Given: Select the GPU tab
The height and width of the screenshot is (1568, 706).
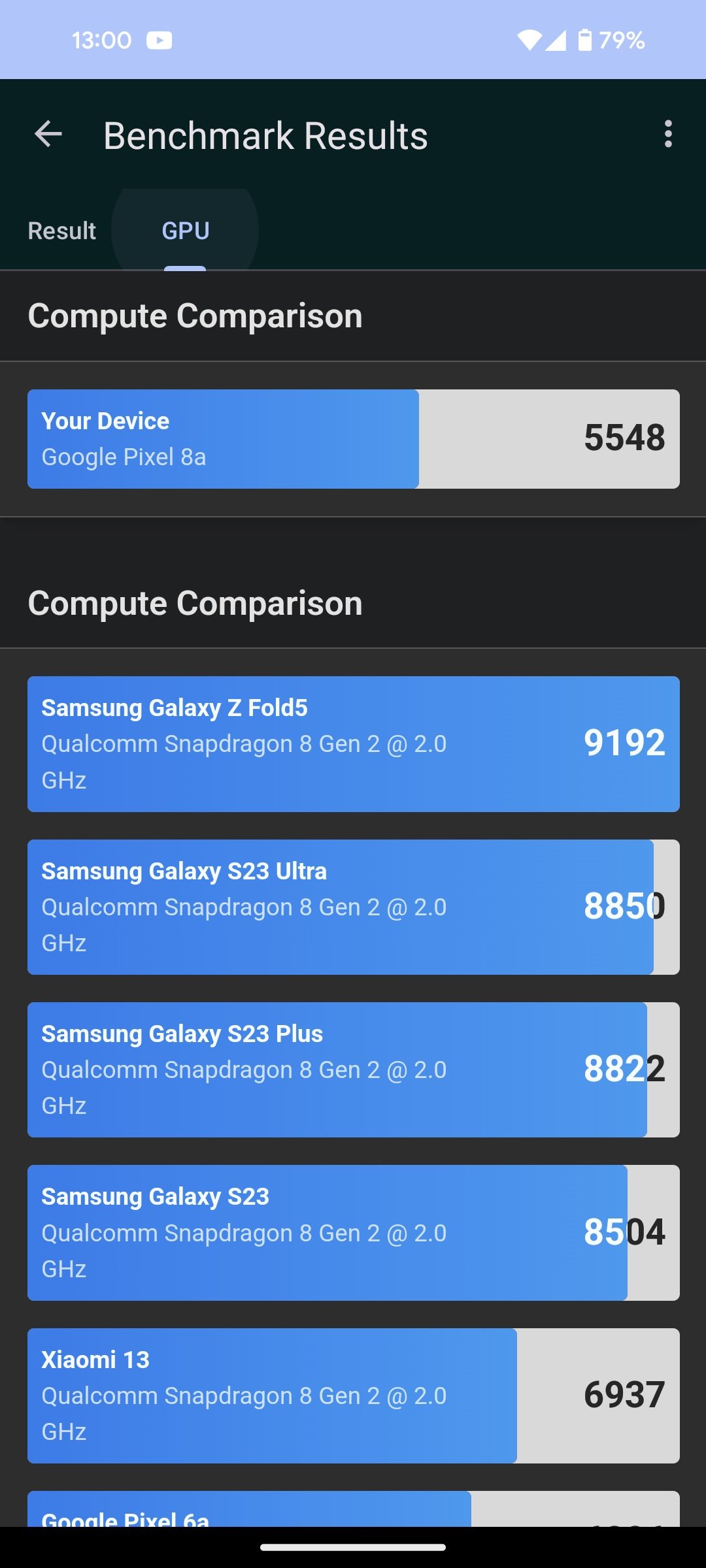Looking at the screenshot, I should [186, 231].
